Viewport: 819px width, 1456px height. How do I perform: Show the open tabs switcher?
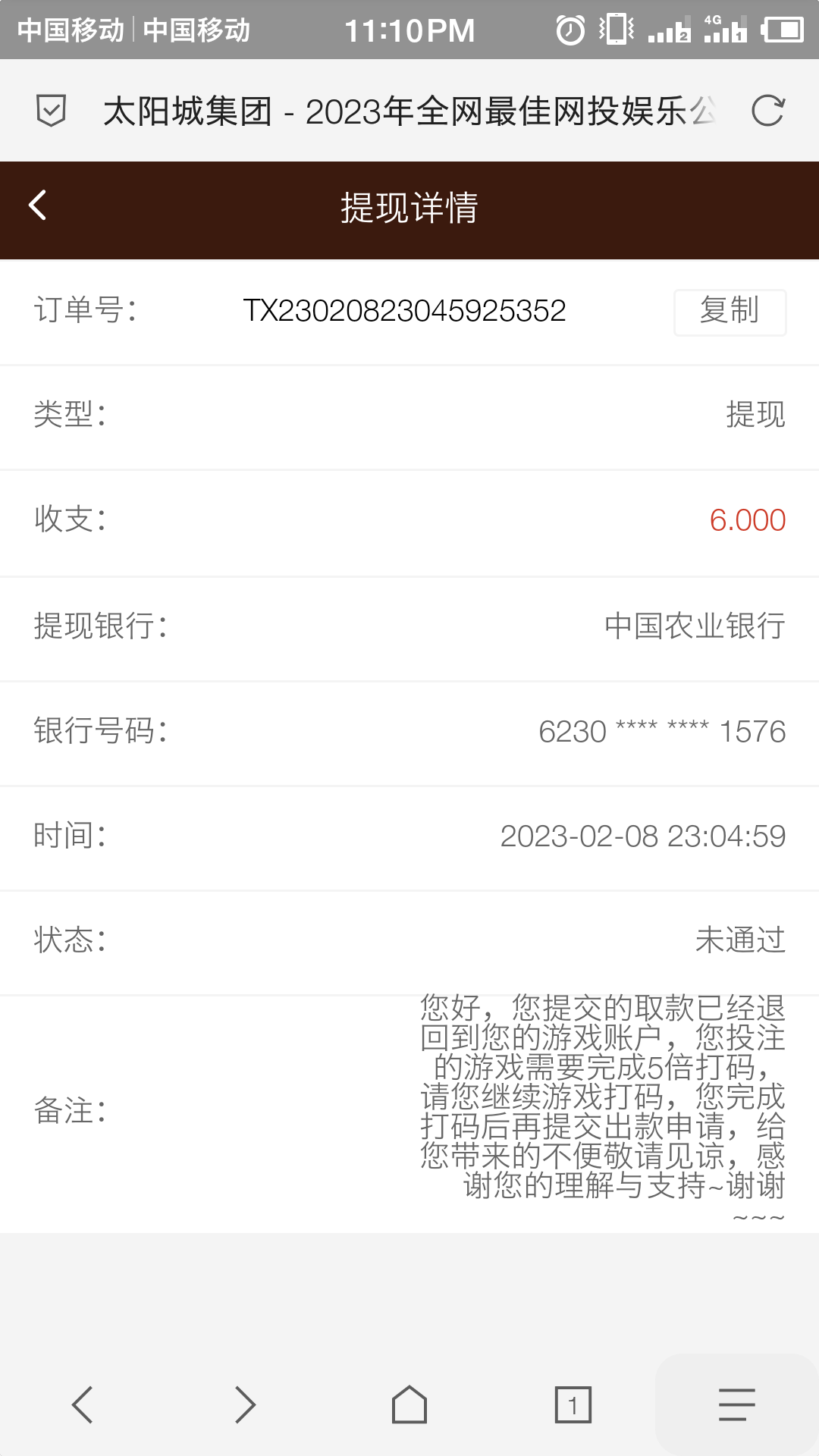pos(573,1404)
